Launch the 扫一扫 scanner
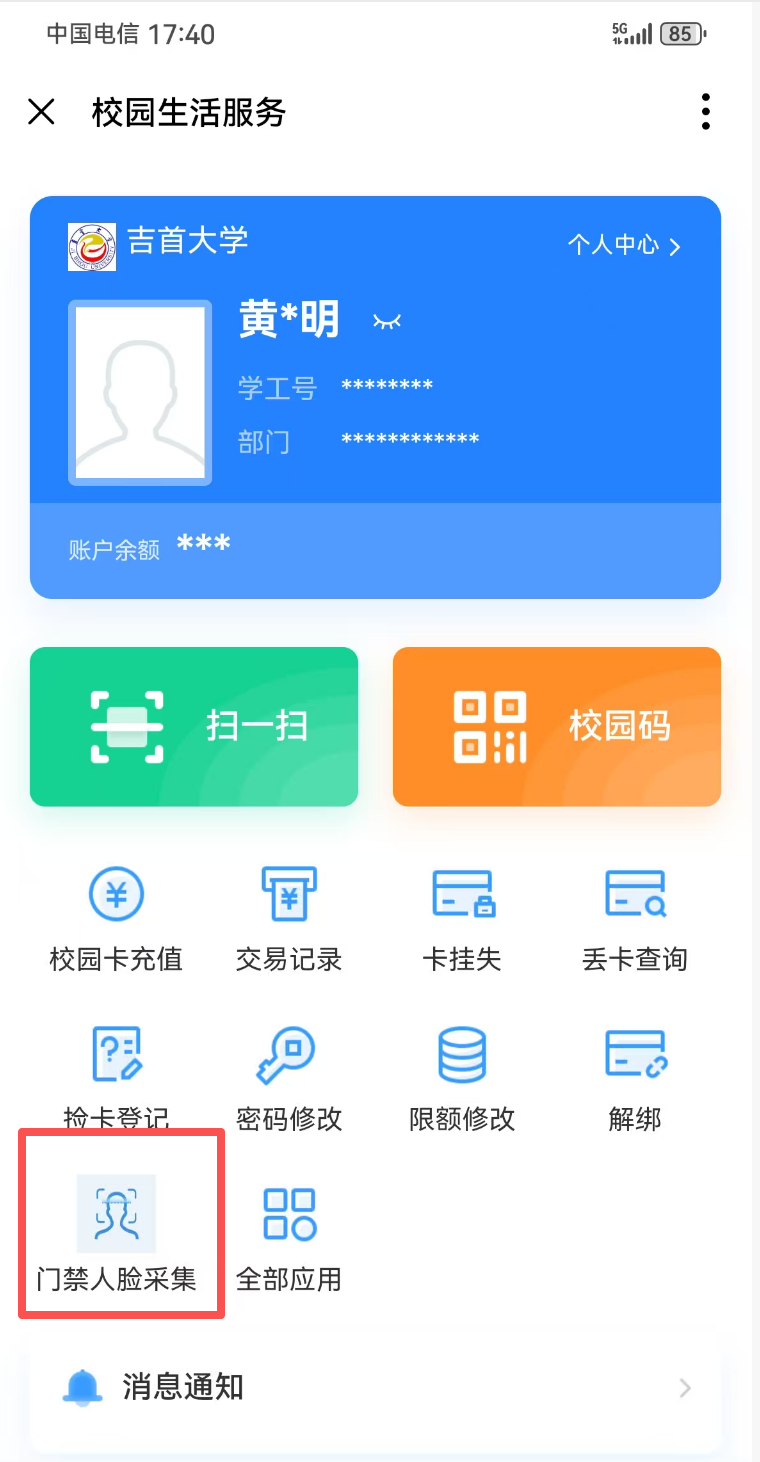This screenshot has height=1462, width=760. pos(194,726)
